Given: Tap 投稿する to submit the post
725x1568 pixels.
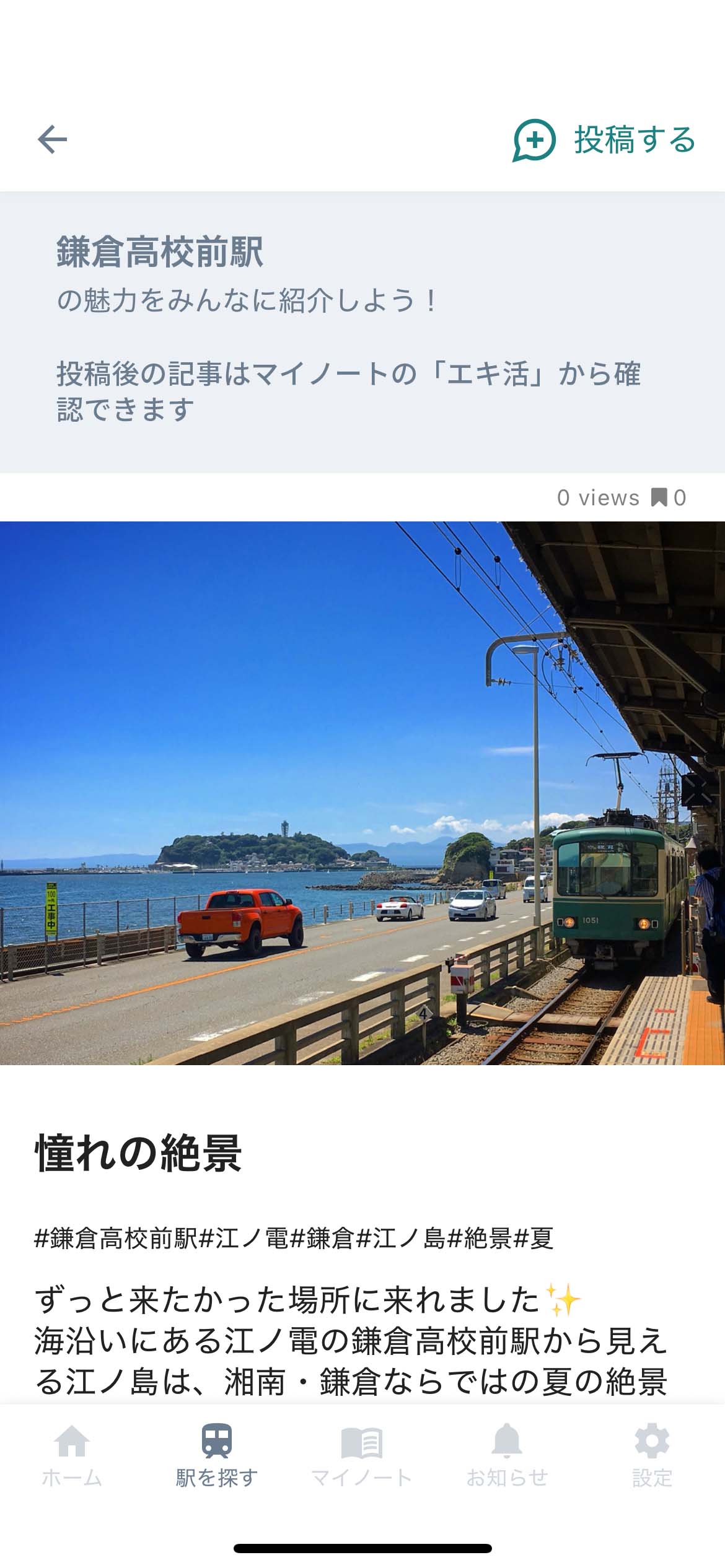Looking at the screenshot, I should coord(604,139).
